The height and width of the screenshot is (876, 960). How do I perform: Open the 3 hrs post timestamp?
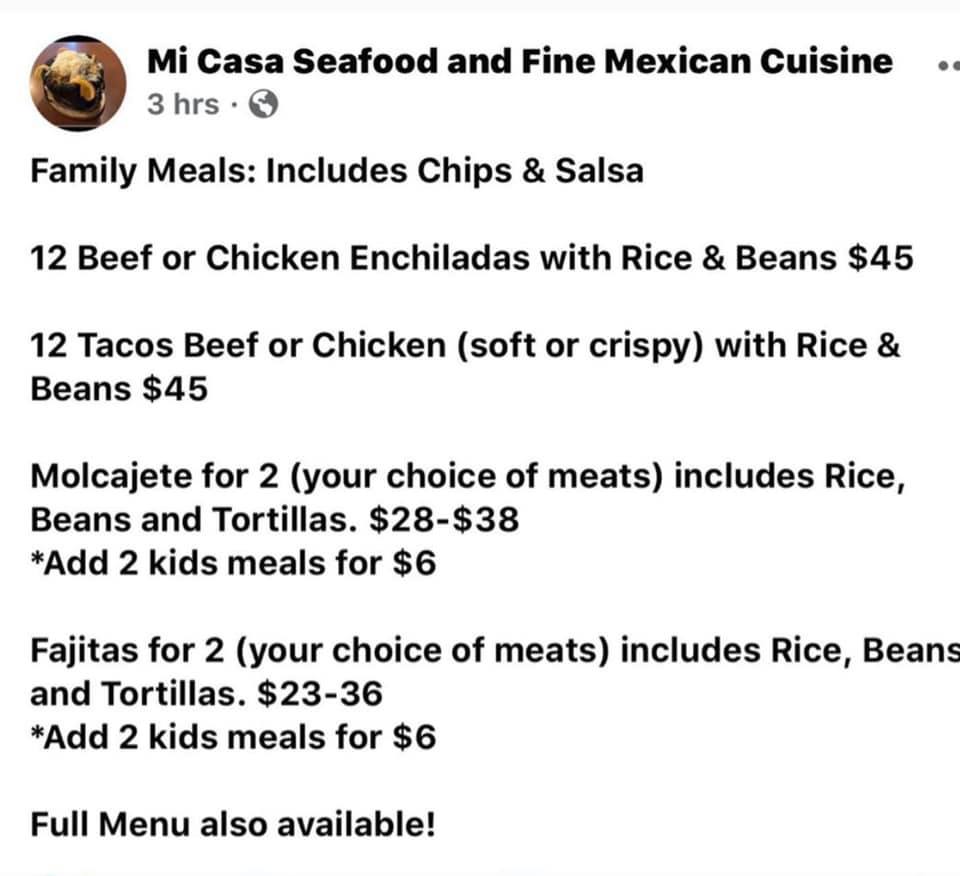click(182, 104)
